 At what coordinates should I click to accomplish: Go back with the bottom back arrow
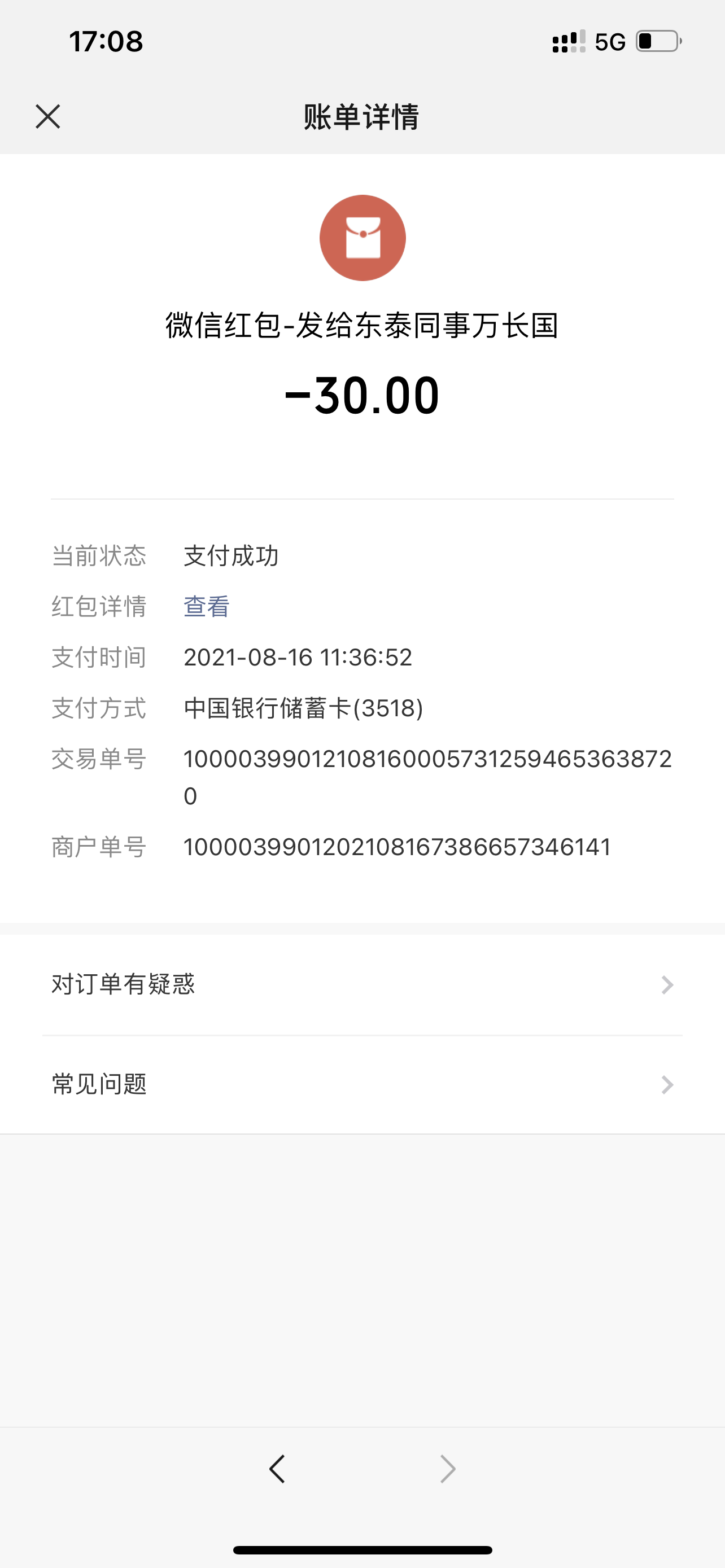(x=277, y=1469)
